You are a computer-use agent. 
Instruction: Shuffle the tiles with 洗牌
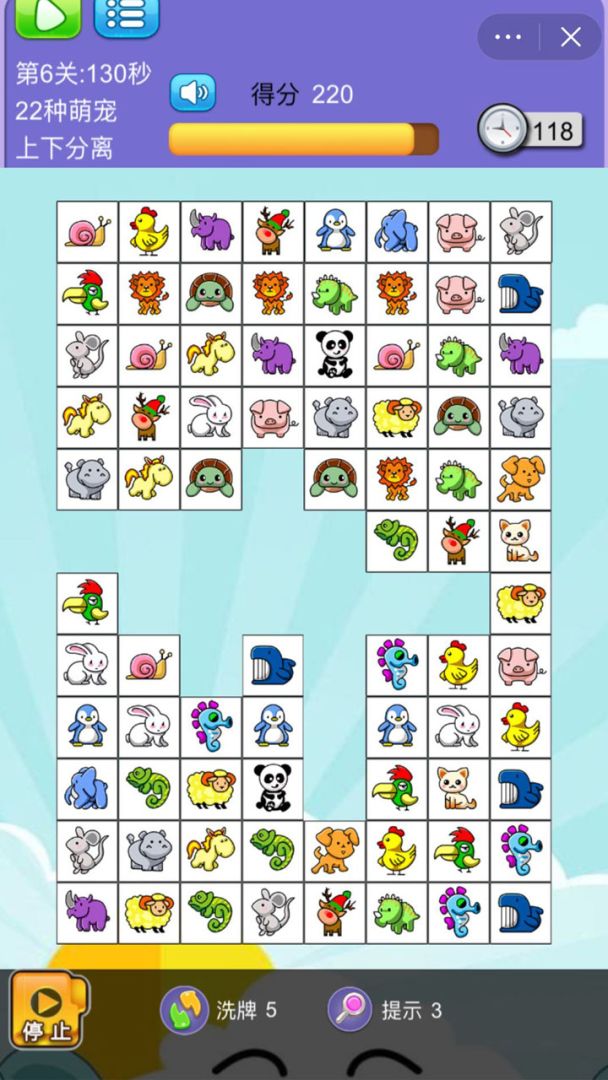(218, 1010)
